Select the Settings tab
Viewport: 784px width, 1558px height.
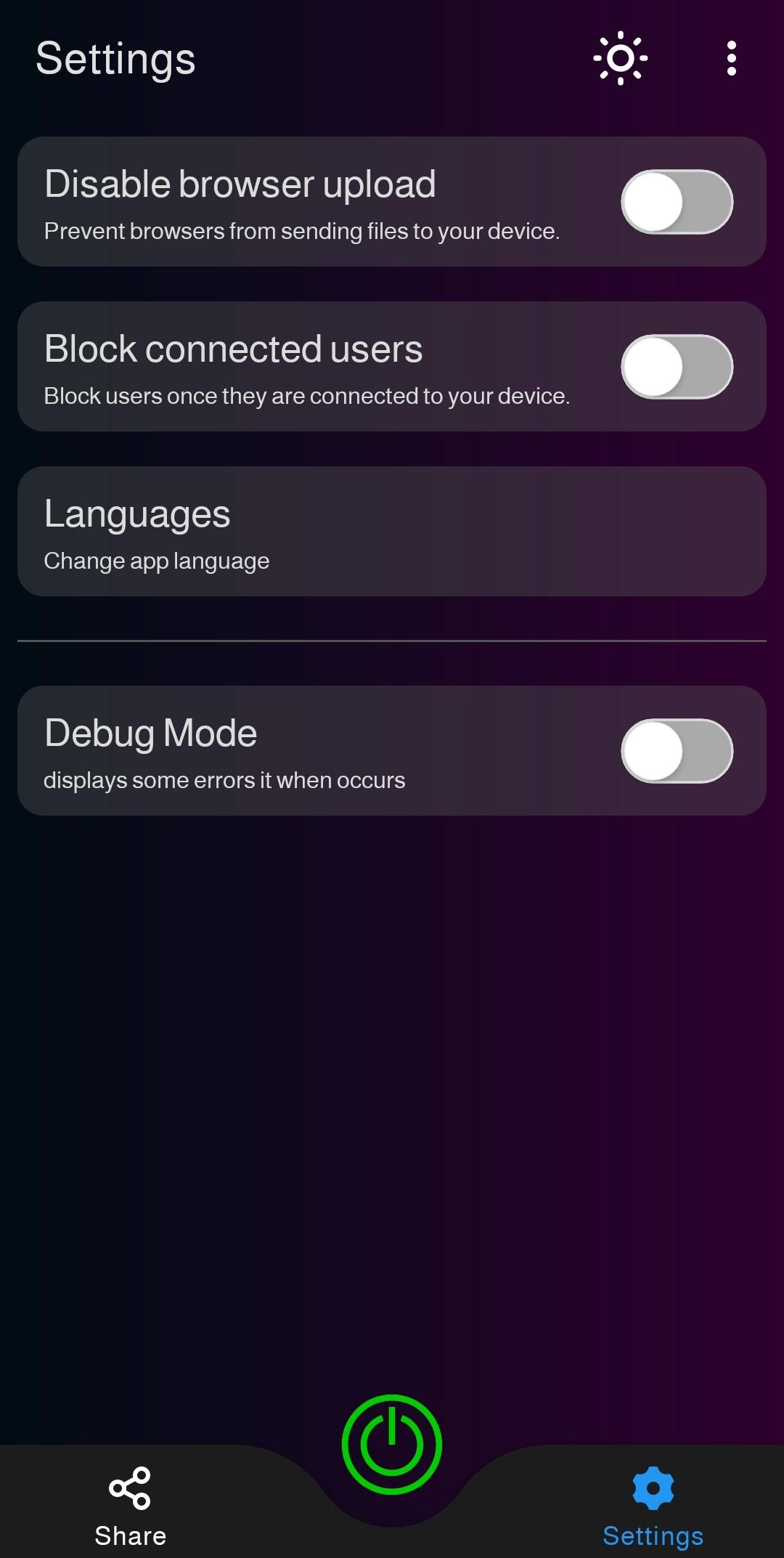coord(653,1506)
